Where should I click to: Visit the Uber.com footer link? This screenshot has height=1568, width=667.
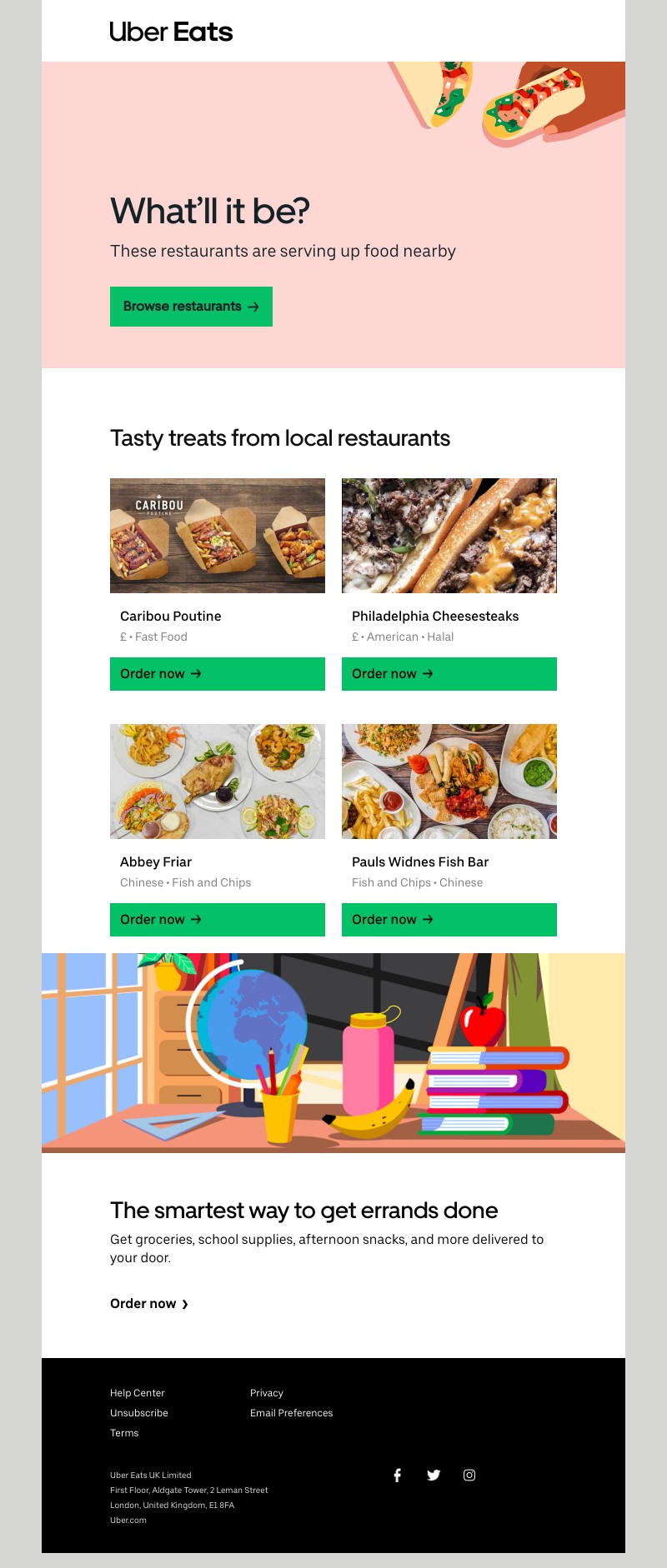point(128,1521)
